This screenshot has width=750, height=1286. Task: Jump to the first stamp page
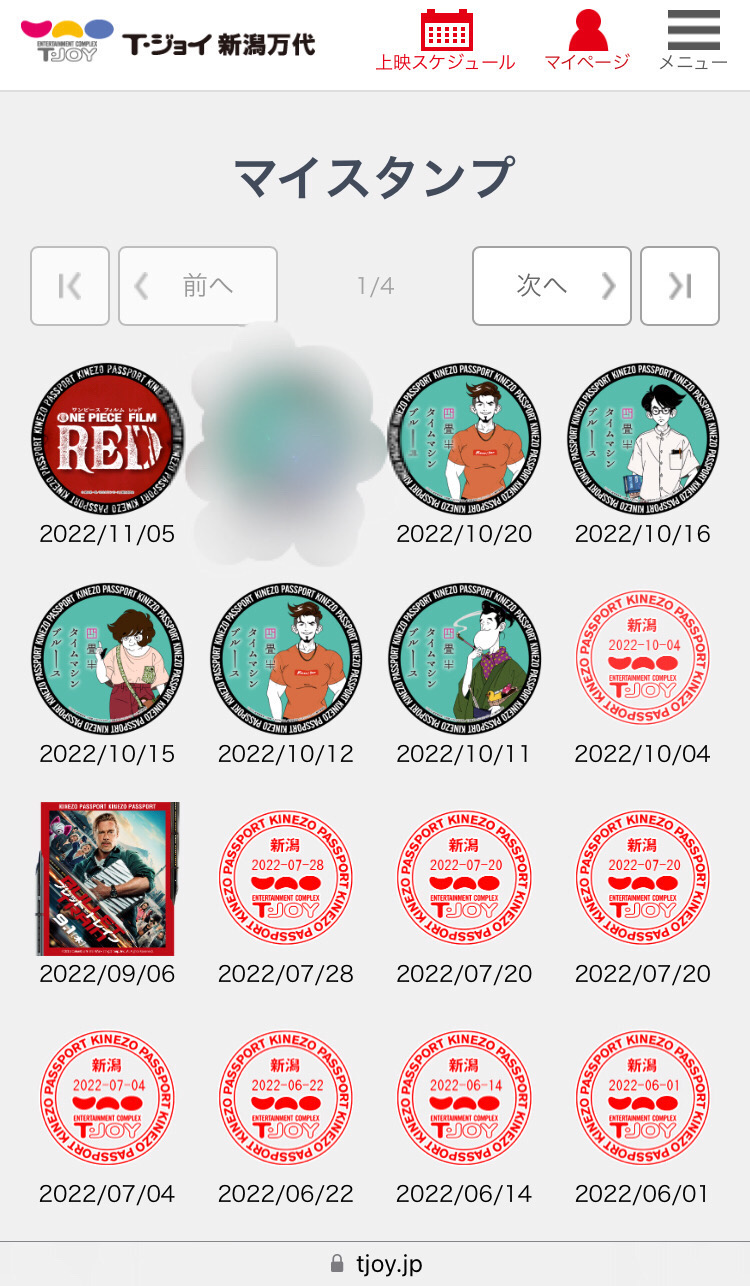(x=70, y=286)
